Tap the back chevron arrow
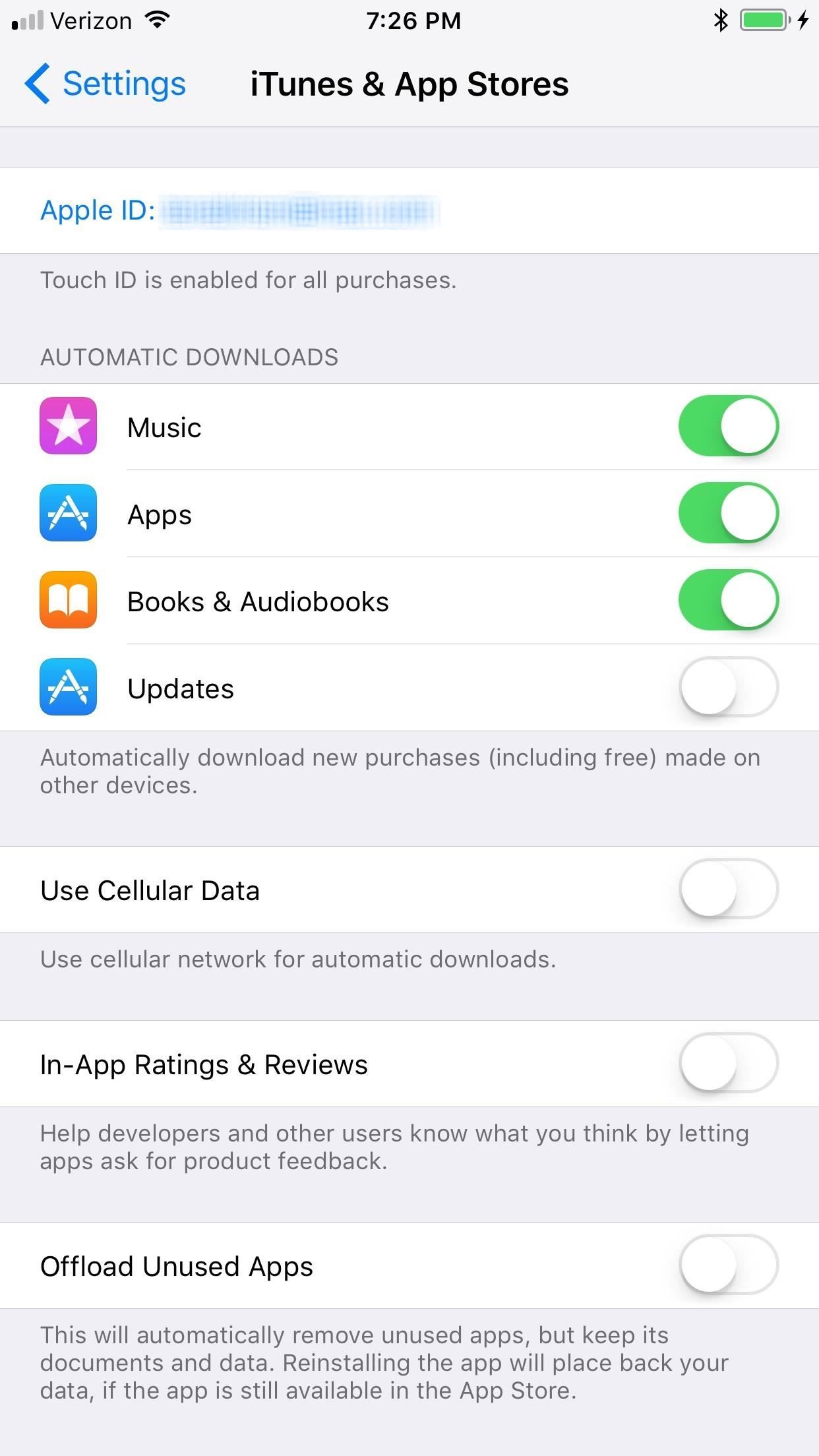 (38, 84)
